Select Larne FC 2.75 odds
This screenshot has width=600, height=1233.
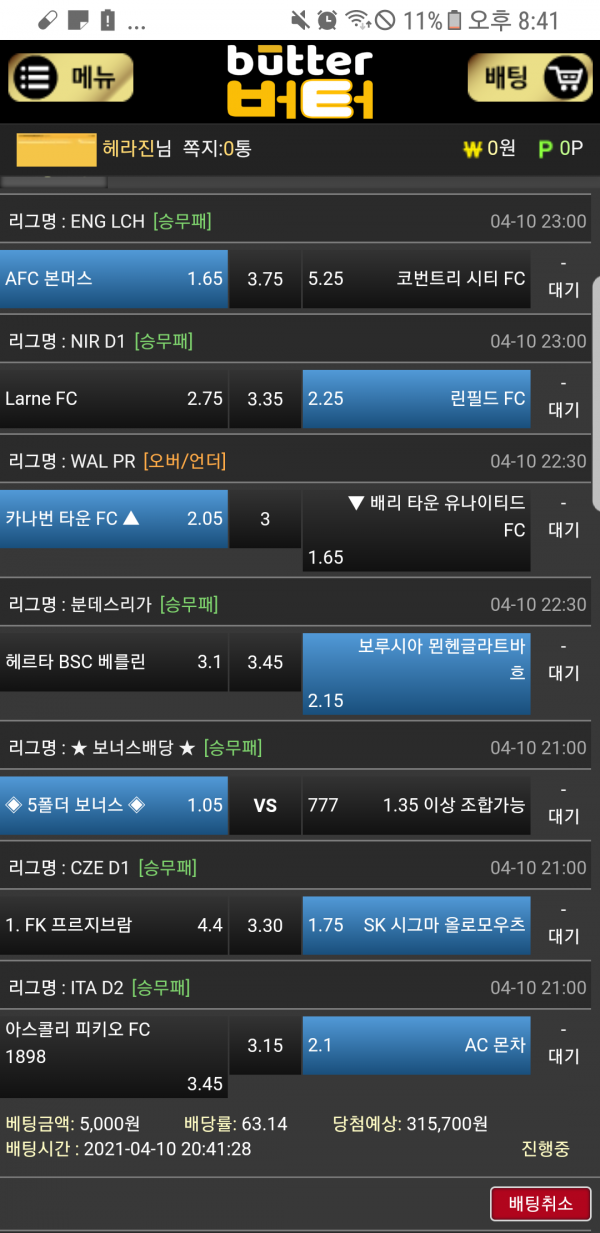pyautogui.click(x=114, y=399)
